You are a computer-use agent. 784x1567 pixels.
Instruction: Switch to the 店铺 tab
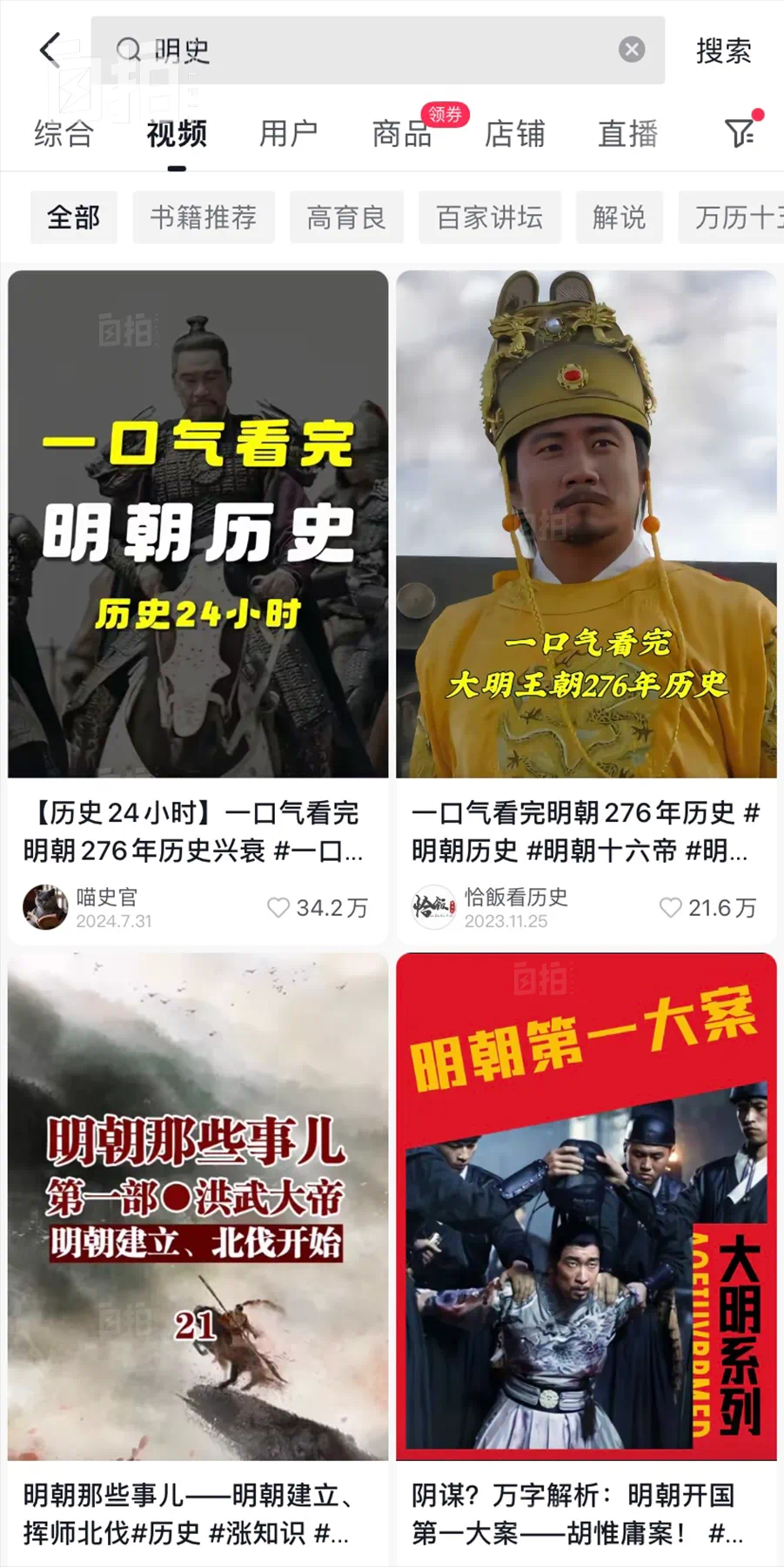[514, 134]
